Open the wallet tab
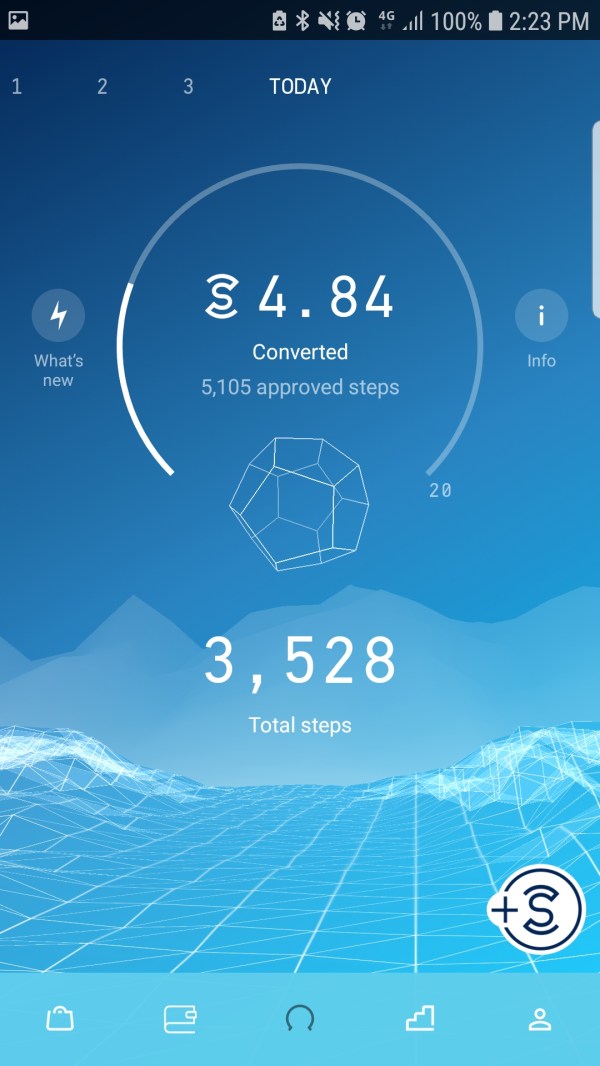This screenshot has width=600, height=1066. (x=180, y=1019)
